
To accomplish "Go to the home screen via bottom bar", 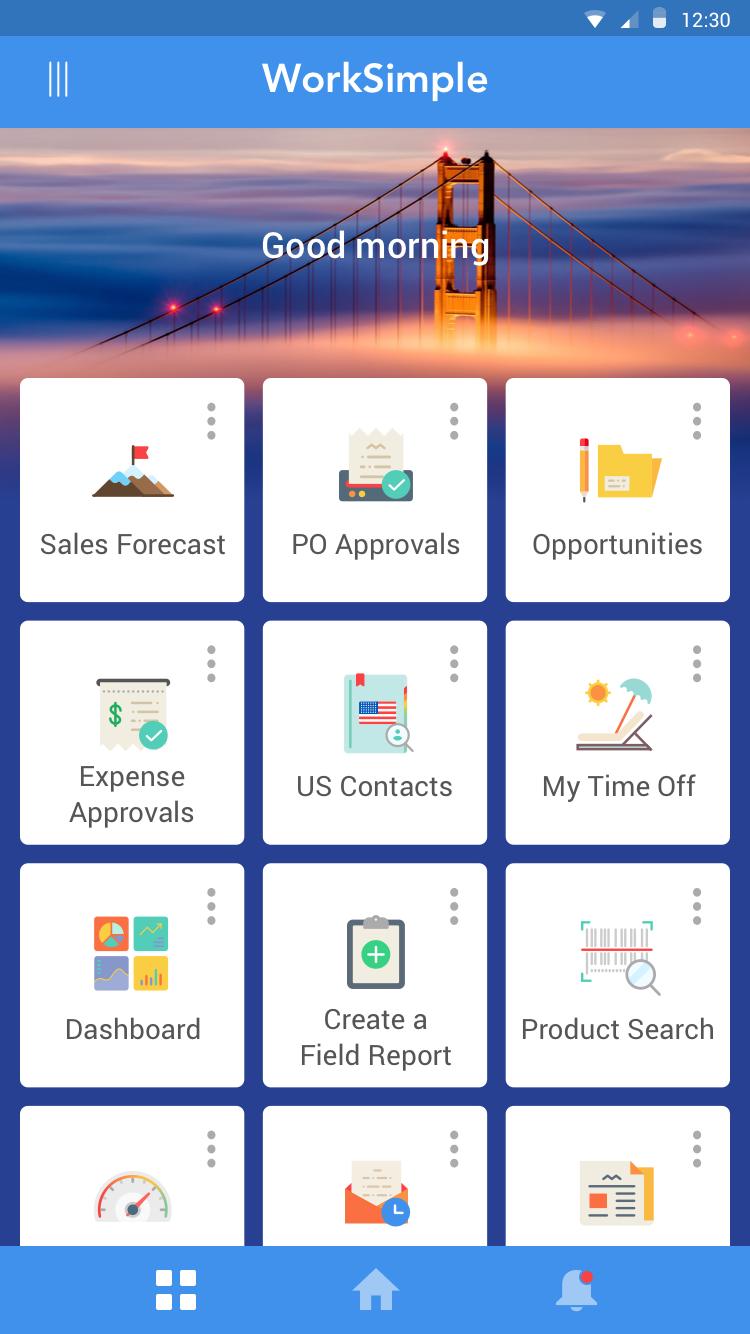I will click(375, 1289).
